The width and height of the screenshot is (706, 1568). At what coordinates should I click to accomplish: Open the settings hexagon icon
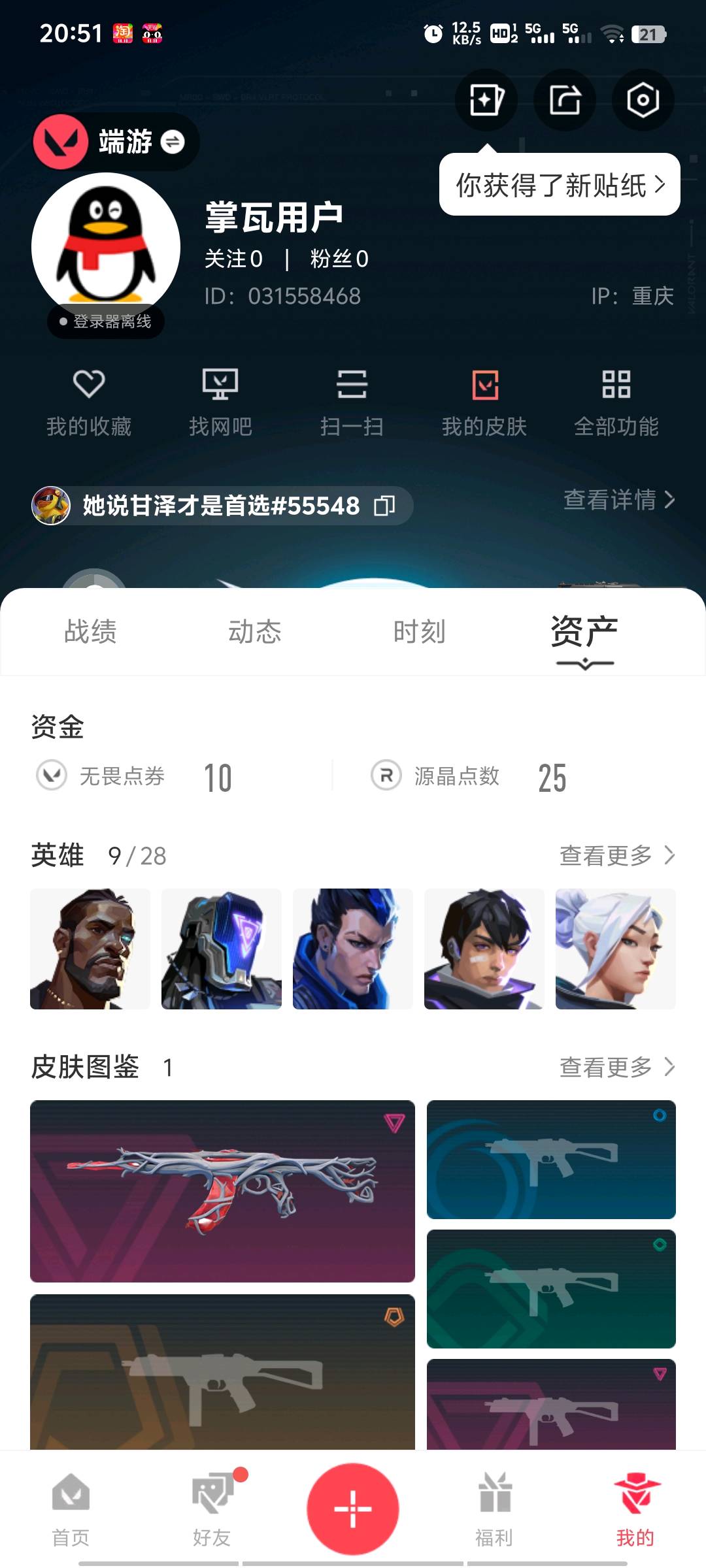(x=643, y=100)
